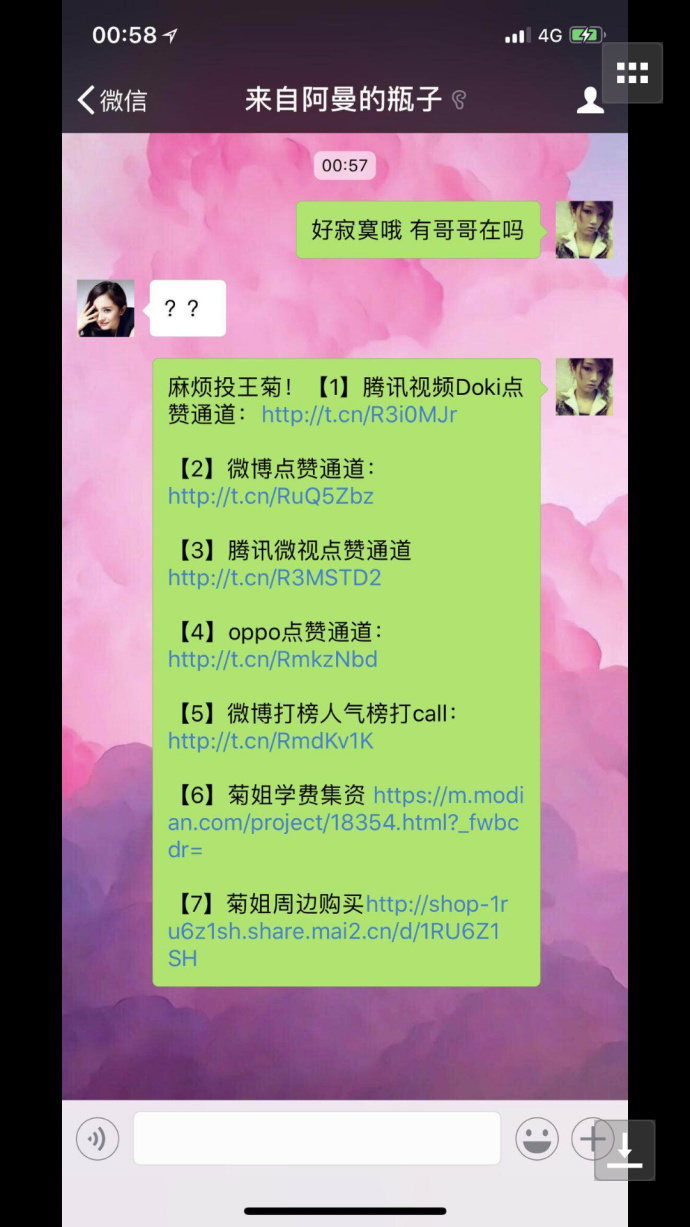Tap my avatar beside 好寂寞哦 message

tap(584, 230)
